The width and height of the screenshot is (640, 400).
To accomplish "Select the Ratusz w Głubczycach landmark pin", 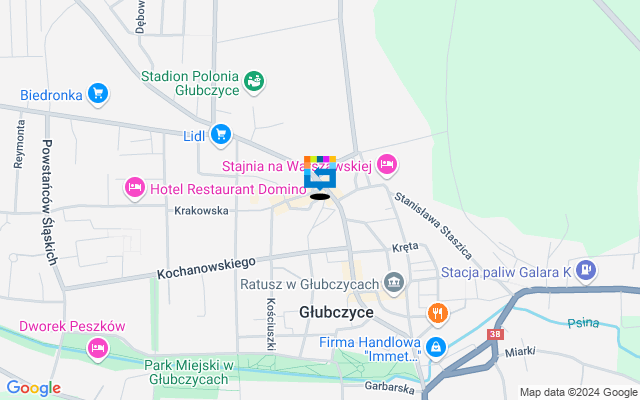I will [x=393, y=283].
